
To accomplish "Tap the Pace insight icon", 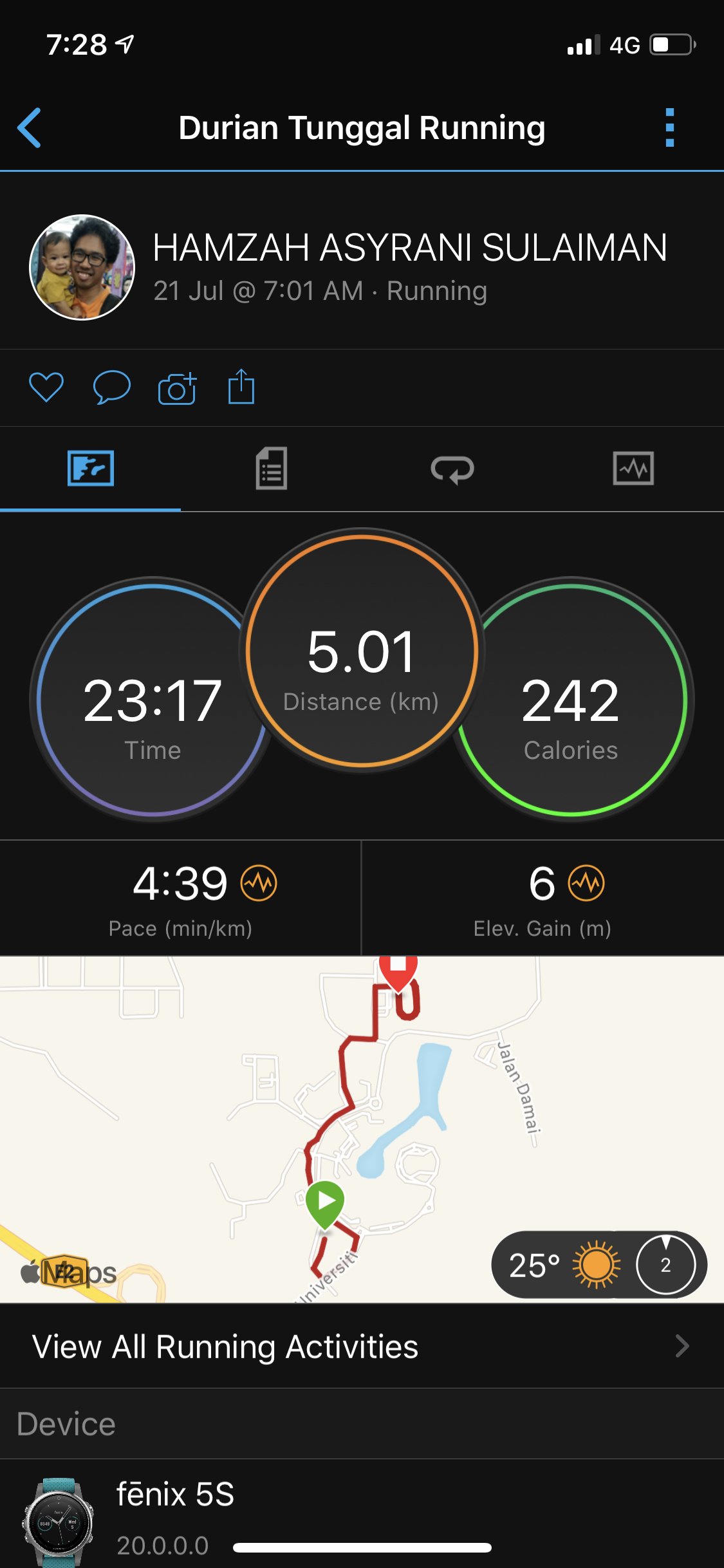I will pos(259,883).
